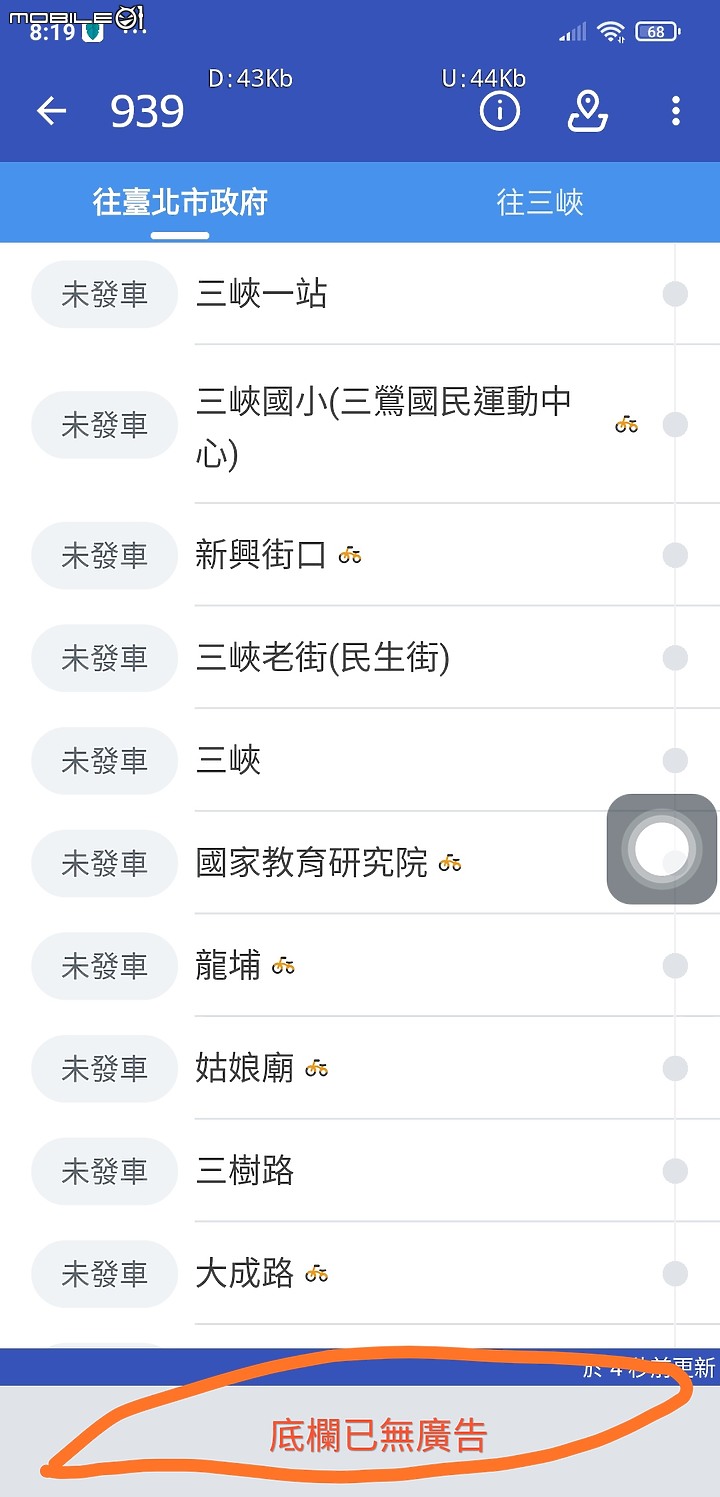The height and width of the screenshot is (1497, 720).
Task: Select the 新興街口 stop
Action: click(360, 555)
